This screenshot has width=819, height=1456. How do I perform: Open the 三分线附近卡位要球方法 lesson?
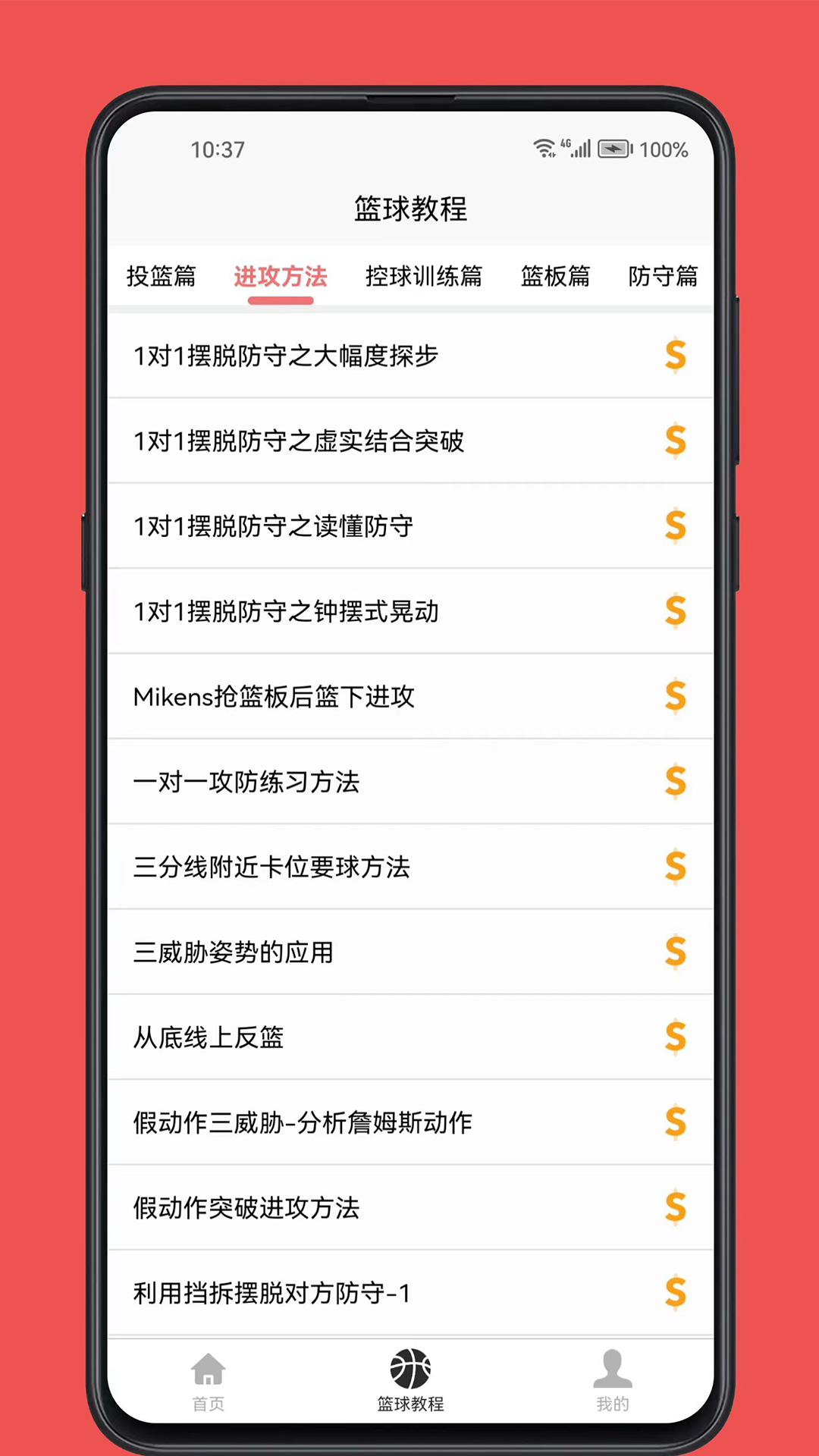(x=271, y=868)
